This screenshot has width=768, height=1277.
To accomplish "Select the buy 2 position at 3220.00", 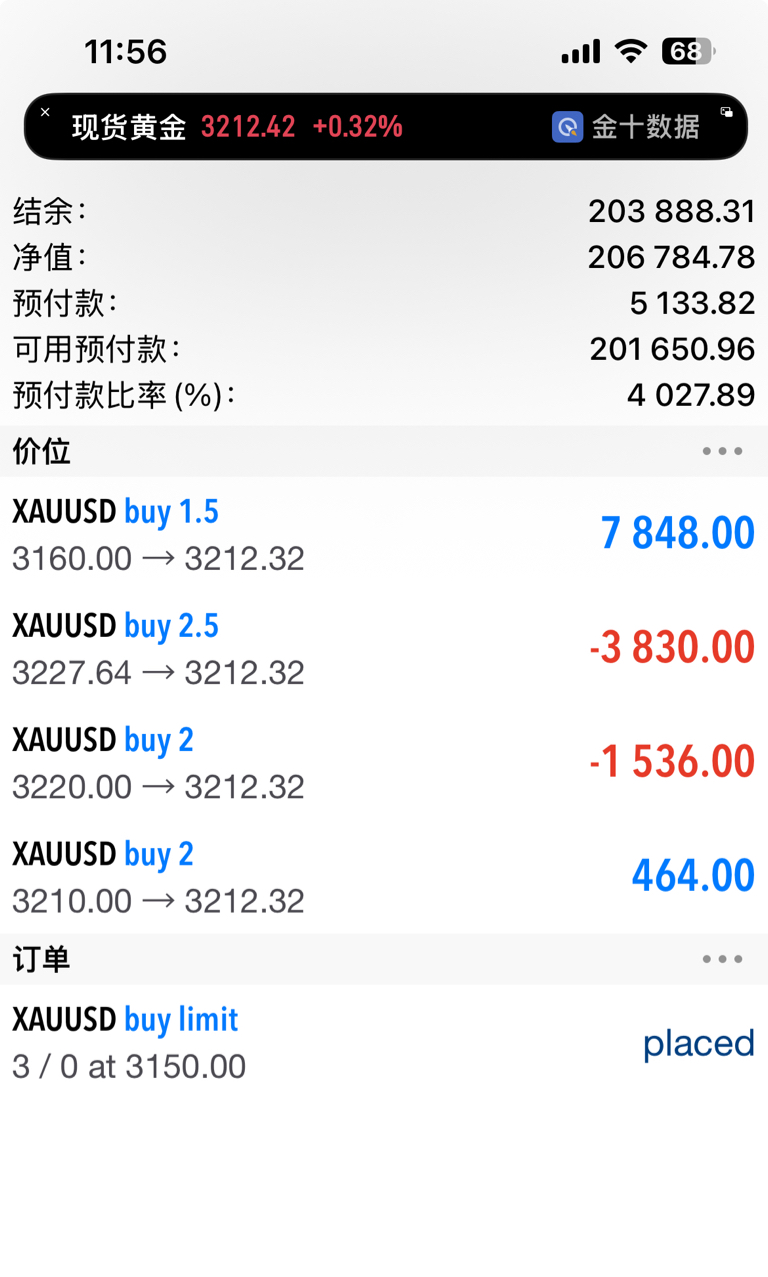I will [x=384, y=762].
